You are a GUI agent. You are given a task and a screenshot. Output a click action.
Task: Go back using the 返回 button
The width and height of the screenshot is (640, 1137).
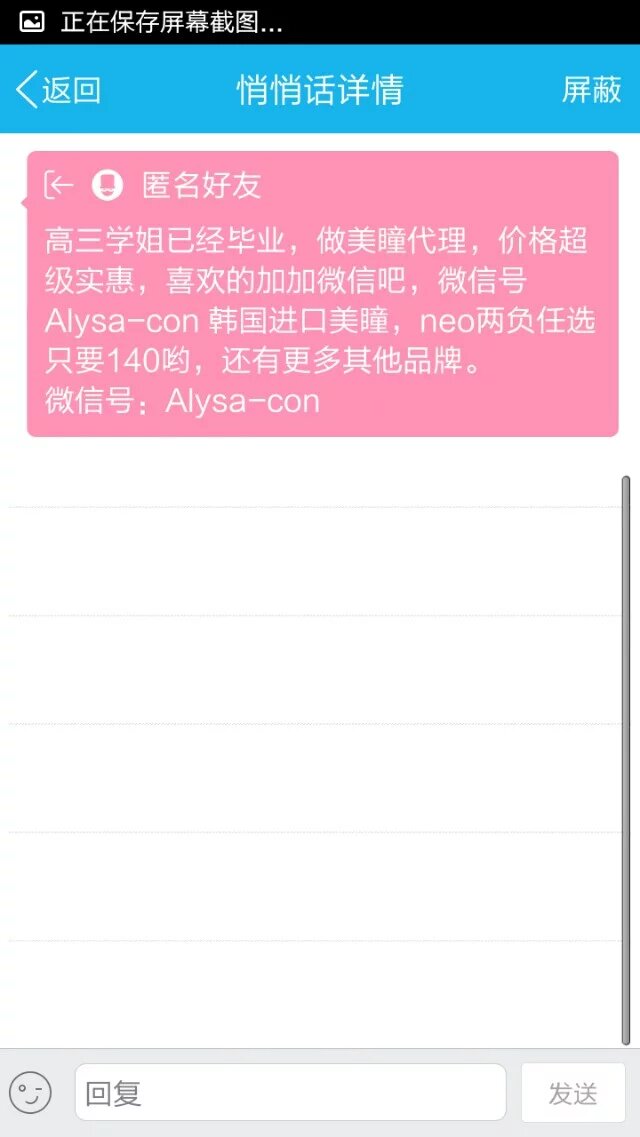coord(58,90)
